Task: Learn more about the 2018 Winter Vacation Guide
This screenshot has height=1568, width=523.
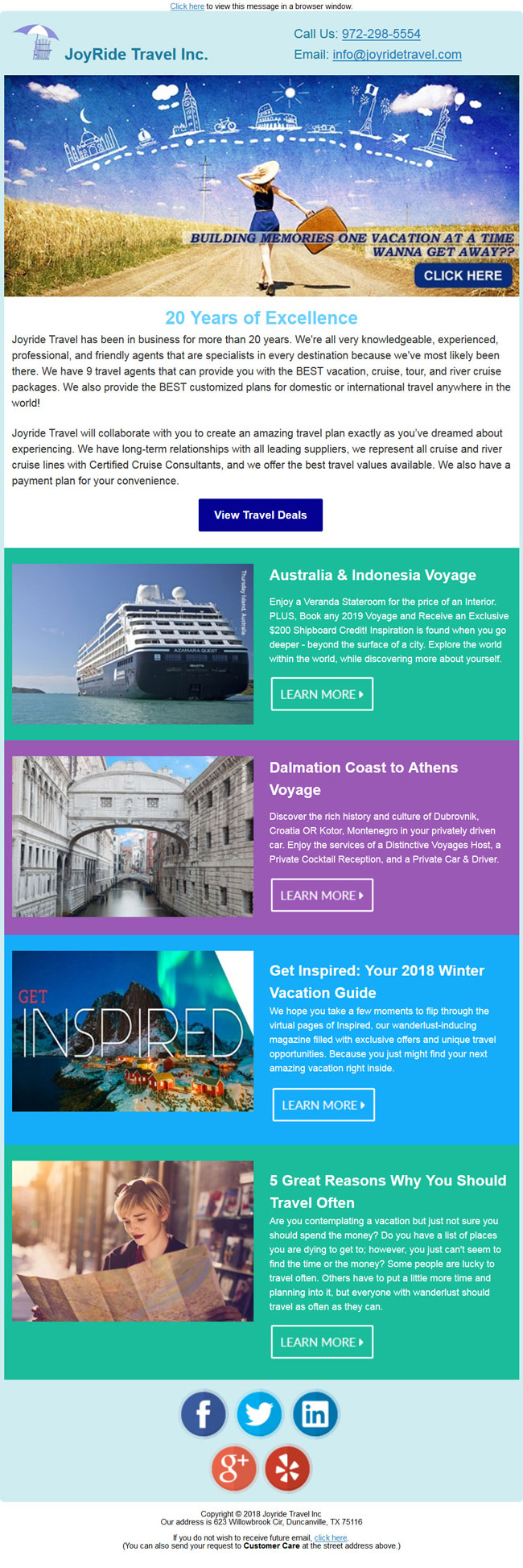Action: coord(323,1105)
